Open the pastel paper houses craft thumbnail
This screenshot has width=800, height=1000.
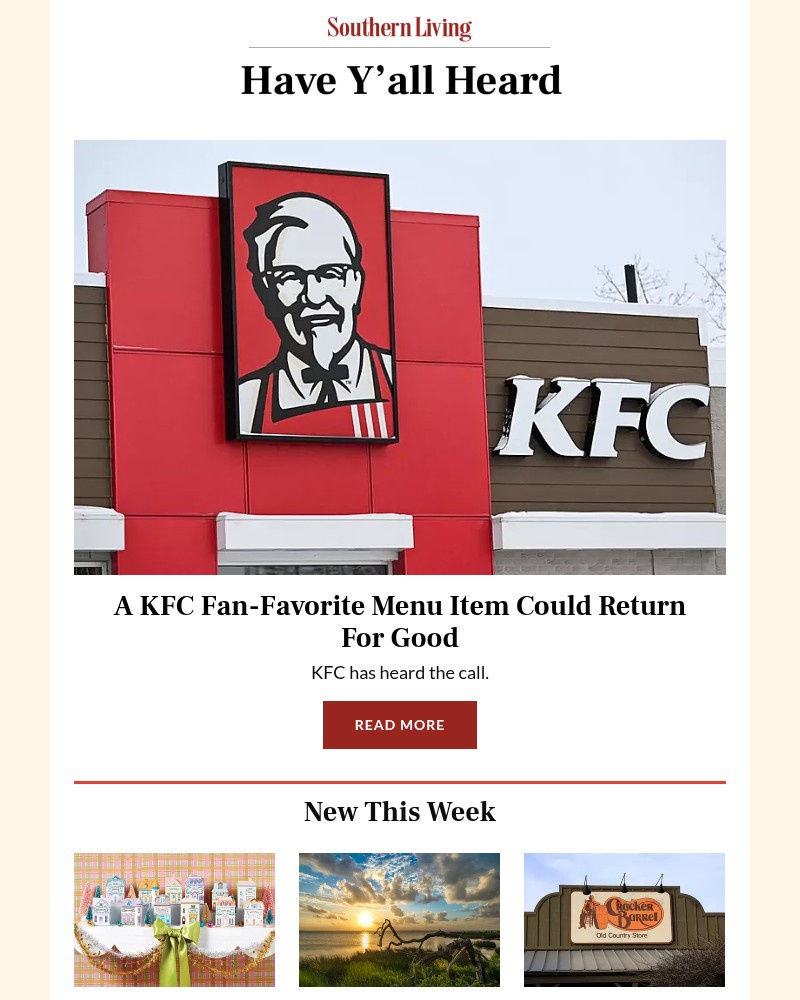(x=174, y=919)
